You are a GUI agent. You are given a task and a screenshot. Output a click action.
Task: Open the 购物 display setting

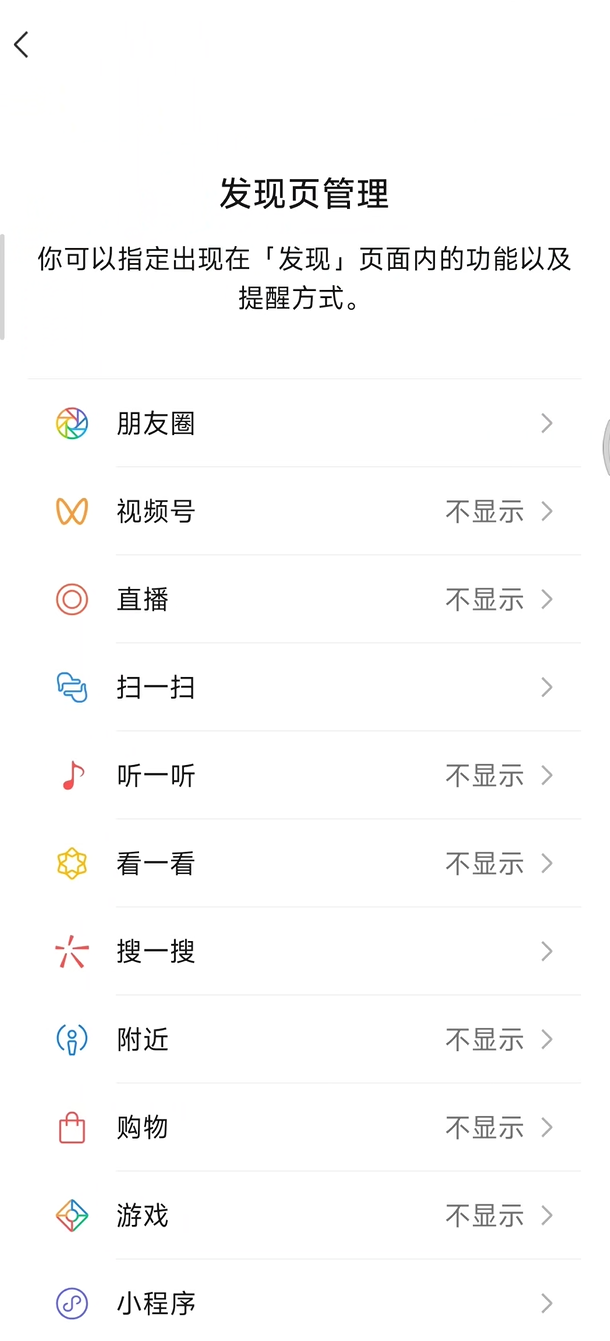point(305,1128)
